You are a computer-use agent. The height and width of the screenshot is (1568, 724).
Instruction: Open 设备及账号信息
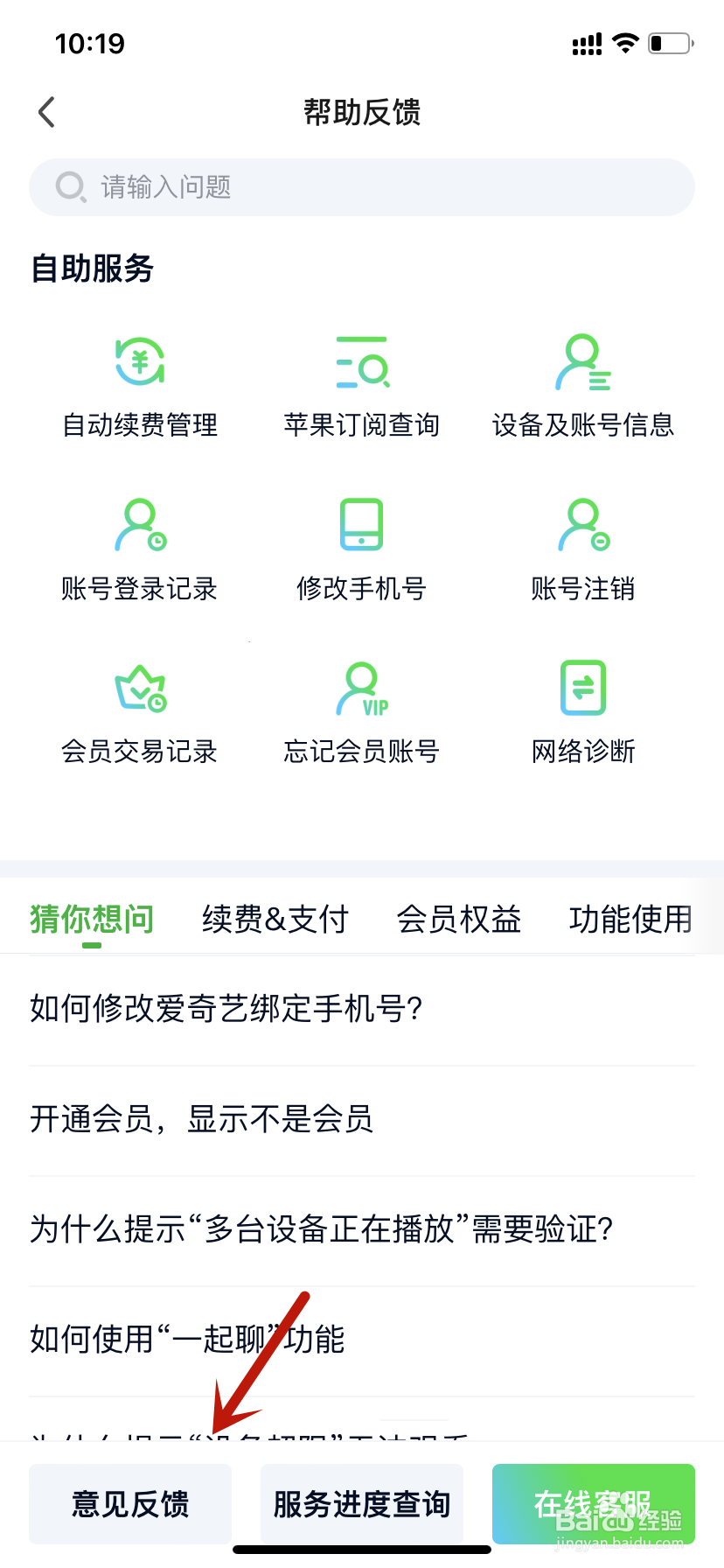coord(583,387)
